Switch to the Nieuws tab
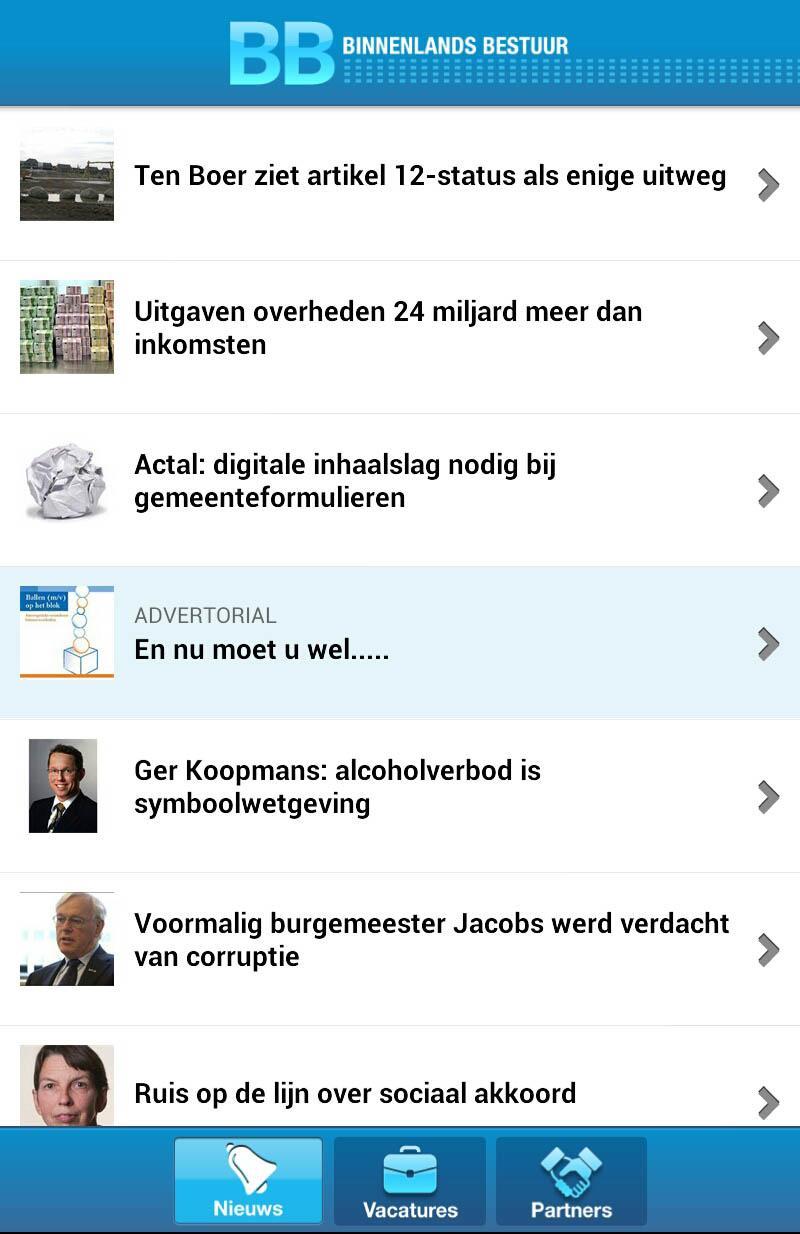The width and height of the screenshot is (800, 1234). tap(248, 1181)
